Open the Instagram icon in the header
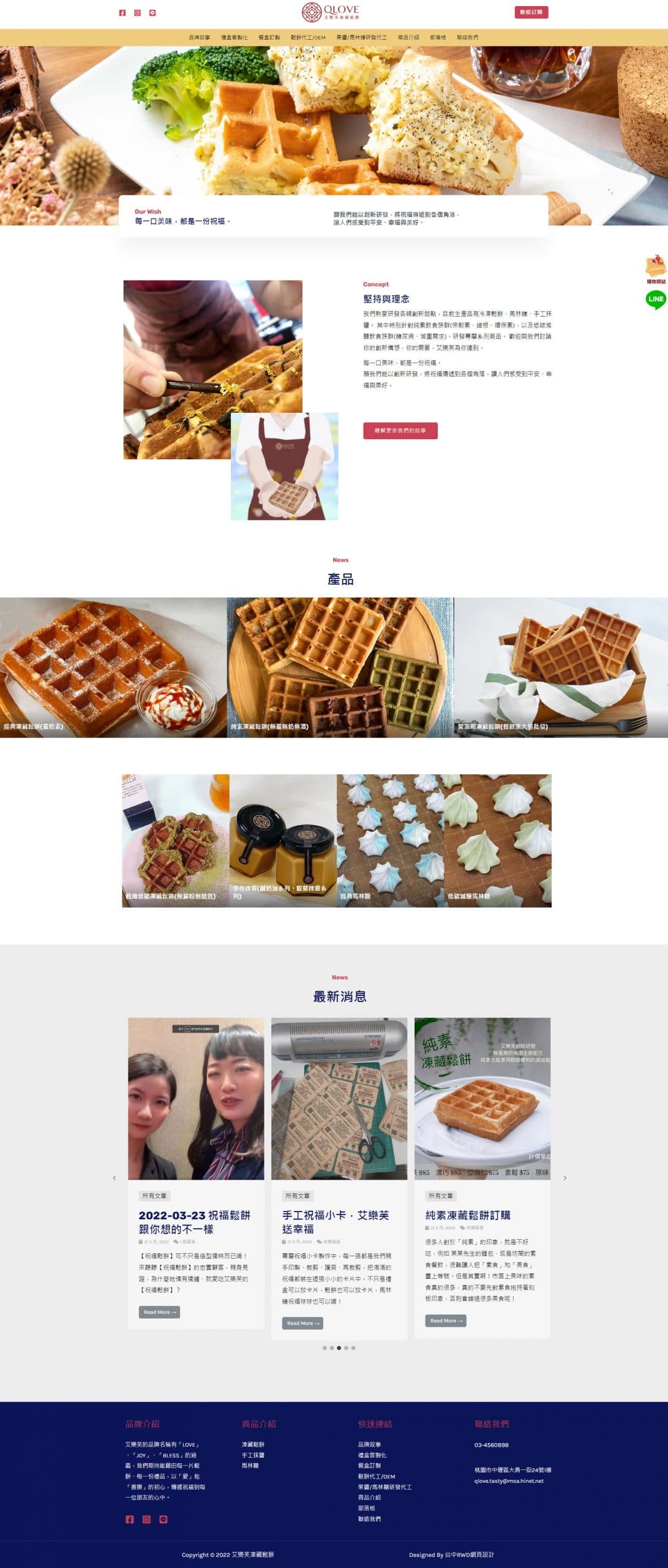Viewport: 668px width, 1568px height. coord(137,13)
